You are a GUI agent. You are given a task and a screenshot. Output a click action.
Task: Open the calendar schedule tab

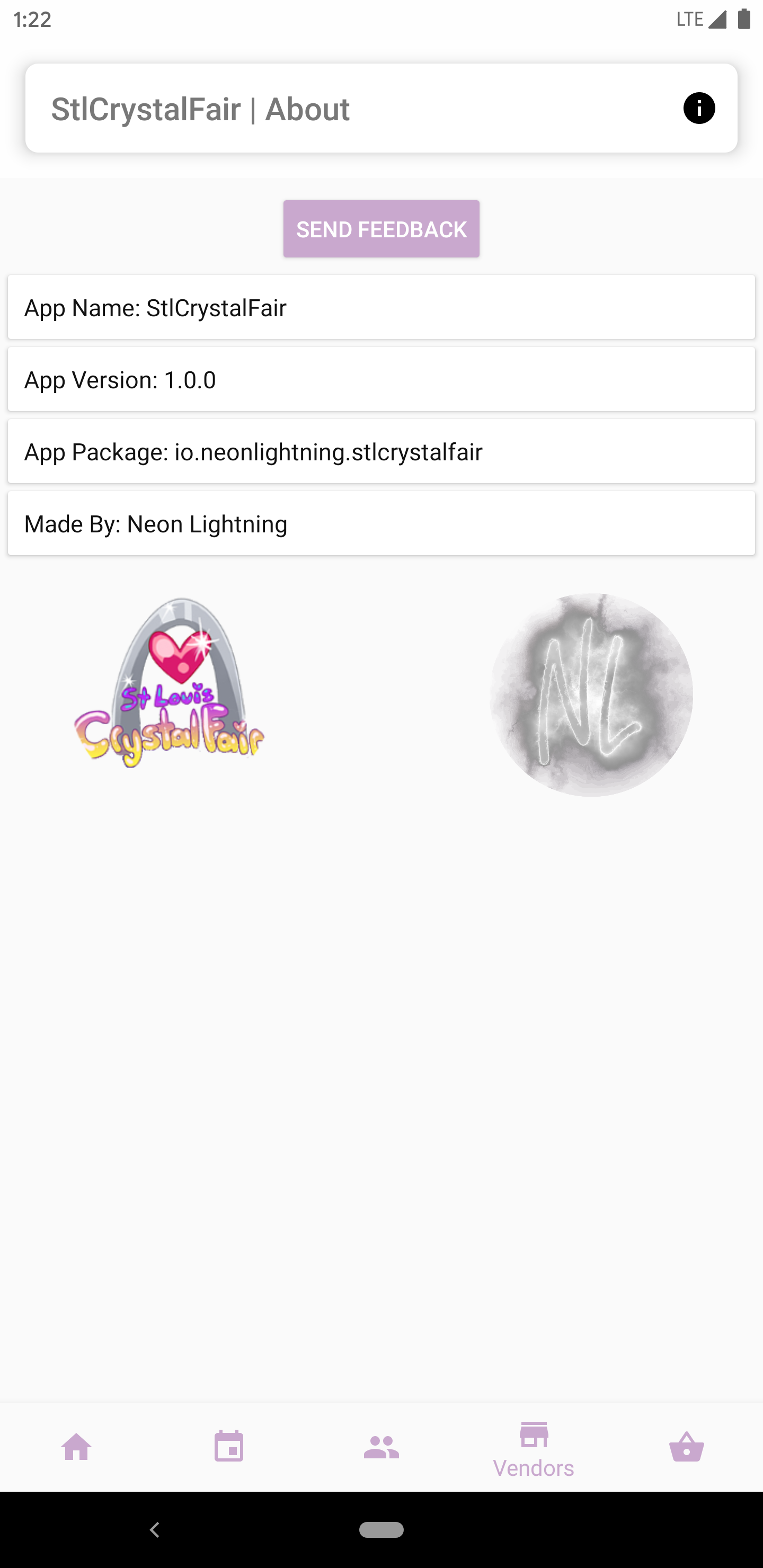[x=229, y=1447]
